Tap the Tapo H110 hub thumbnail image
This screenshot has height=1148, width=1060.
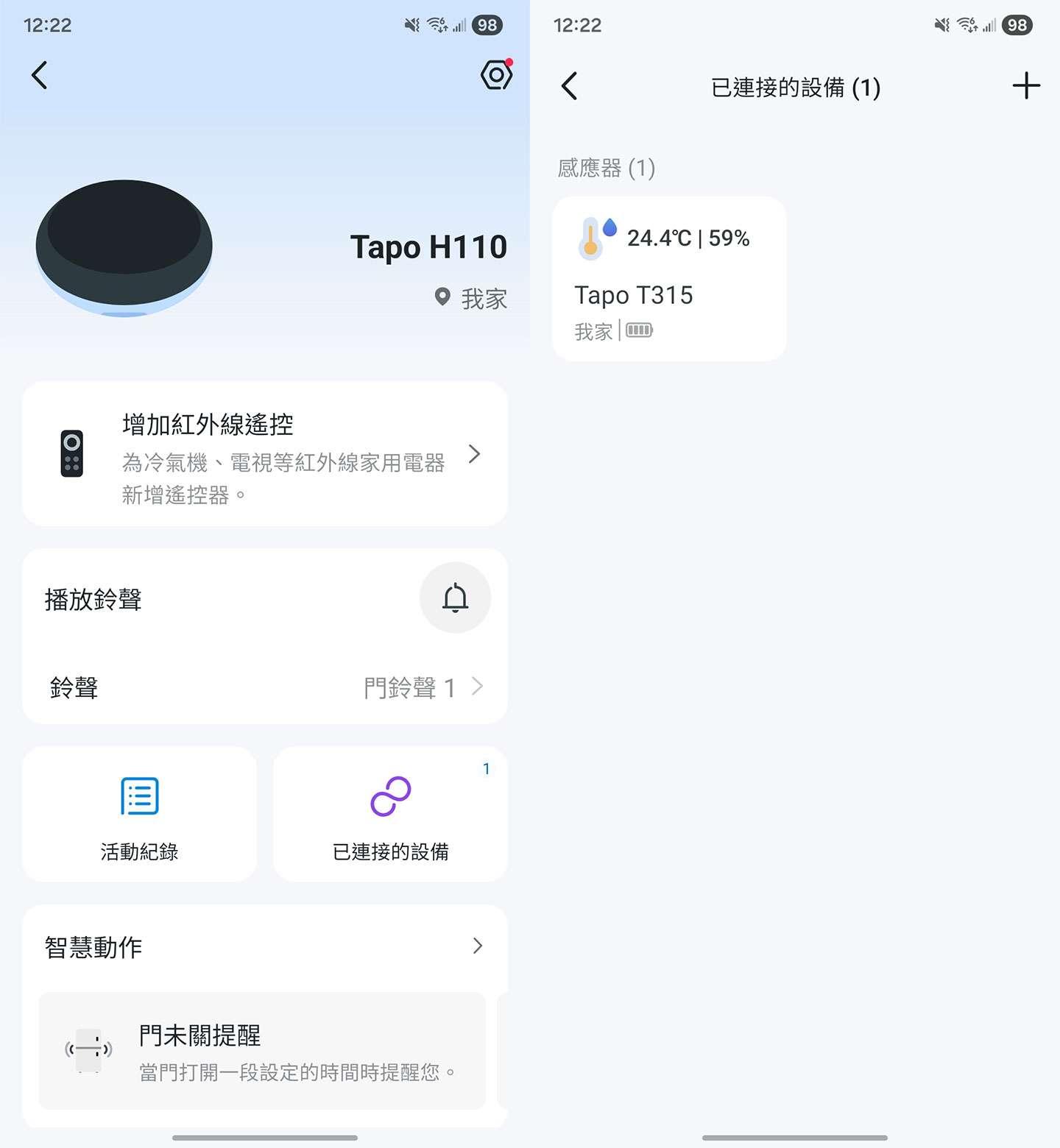pos(124,247)
